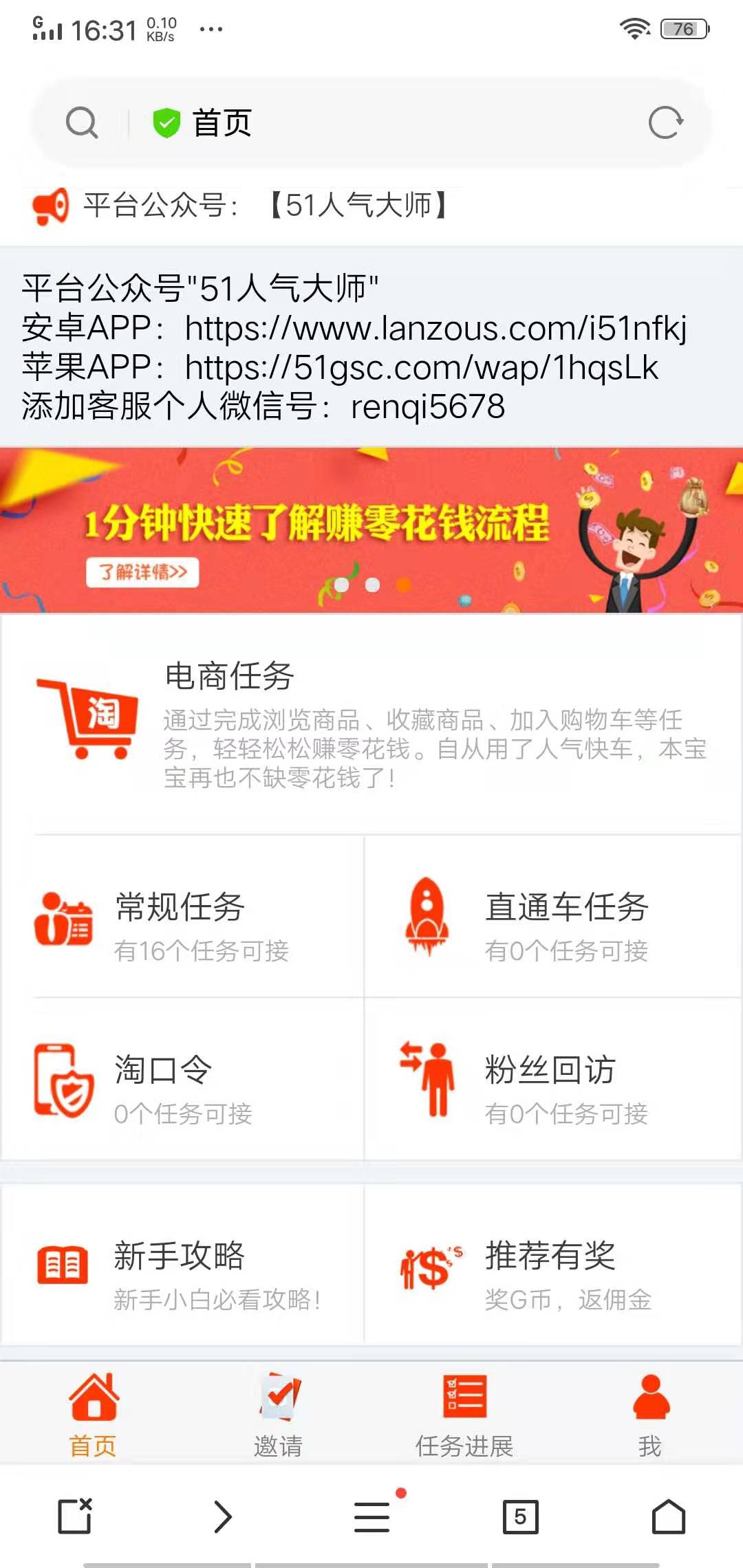Tap 了解详情 on the red banner
The width and height of the screenshot is (743, 1568).
[x=143, y=571]
